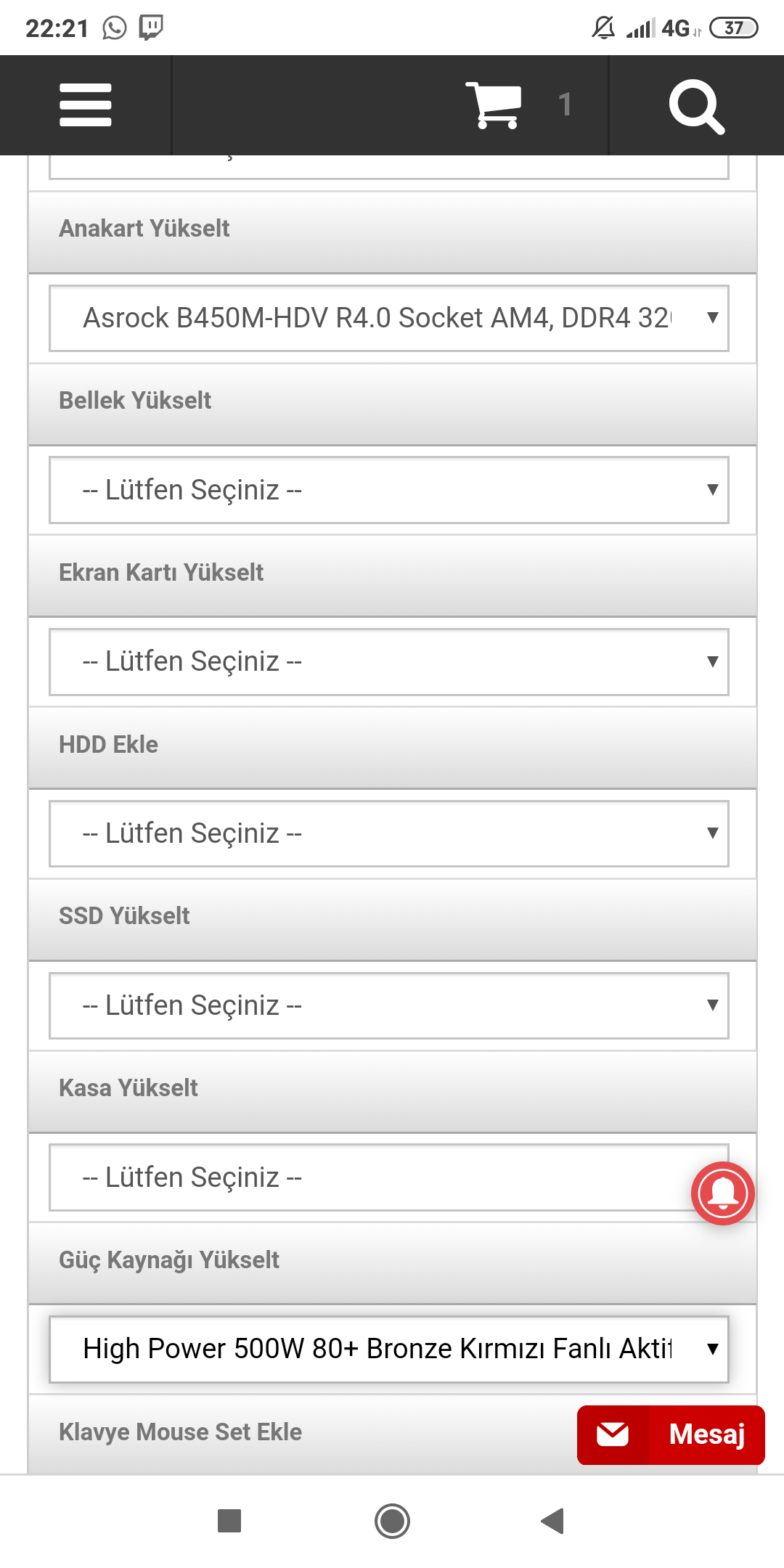Open the Kasa Yükselt dropdown
Image resolution: width=784 pixels, height=1568 pixels.
tap(389, 1177)
